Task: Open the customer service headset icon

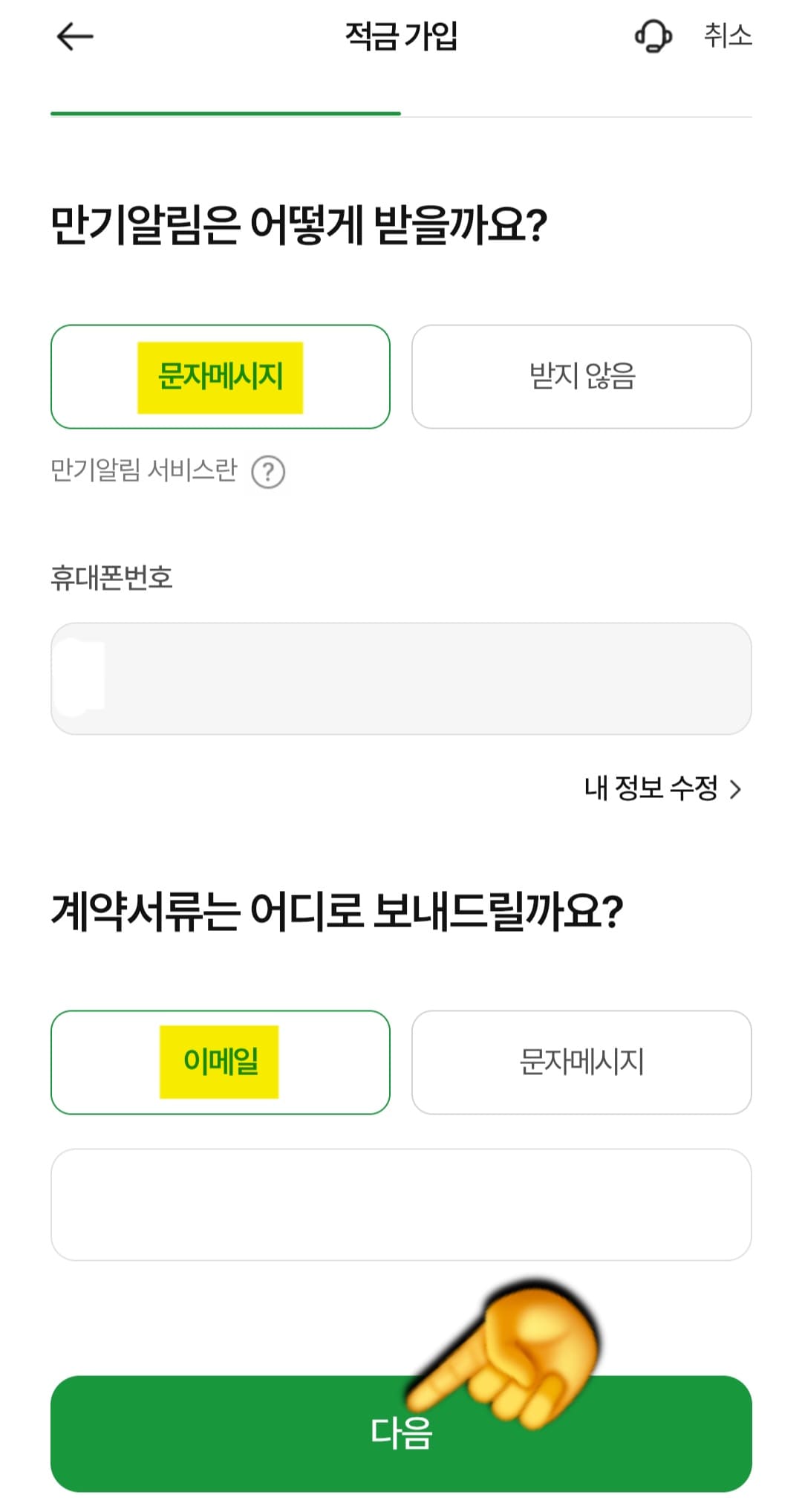Action: point(652,35)
